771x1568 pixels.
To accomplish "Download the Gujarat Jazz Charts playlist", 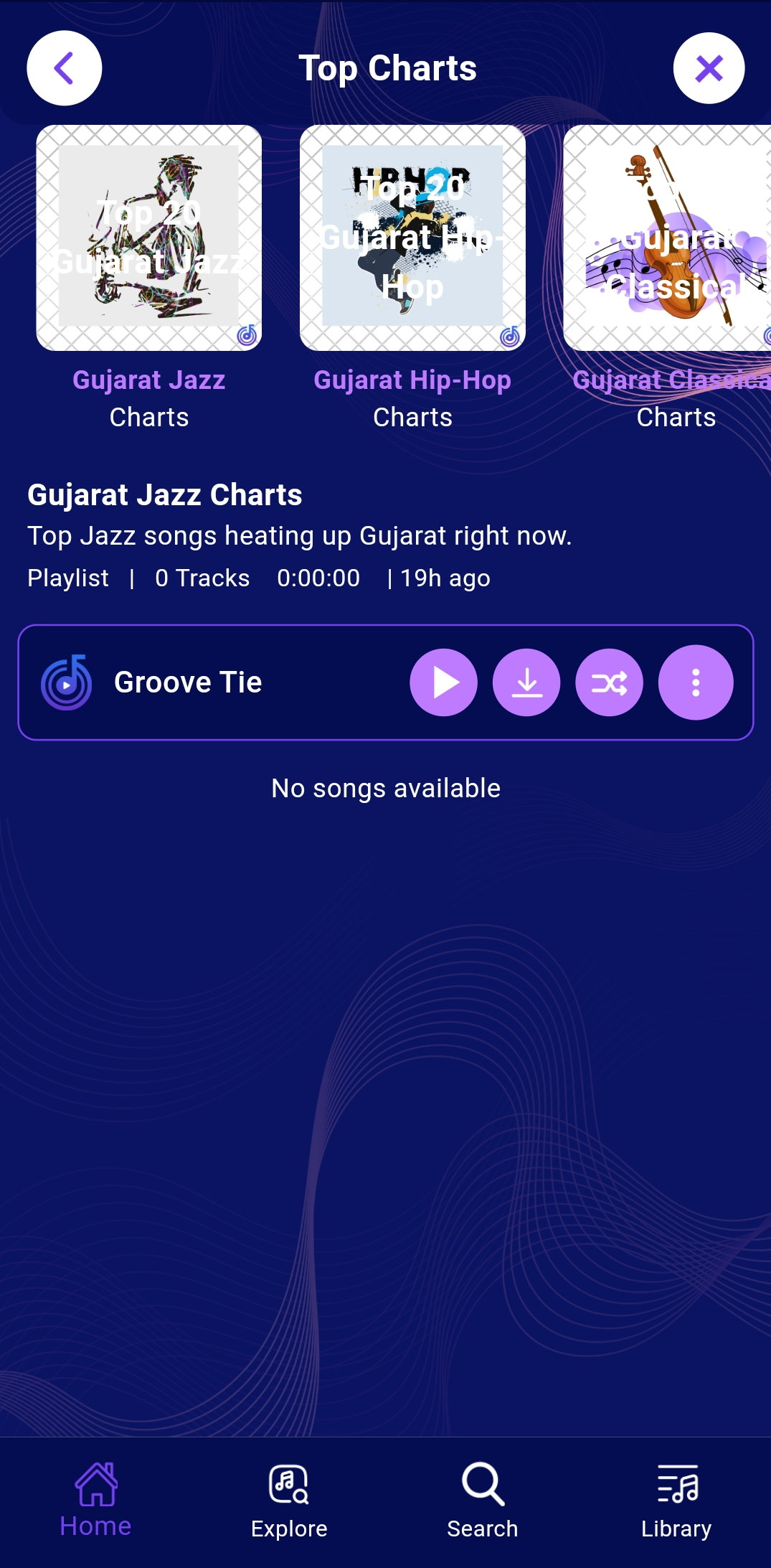I will tap(526, 682).
